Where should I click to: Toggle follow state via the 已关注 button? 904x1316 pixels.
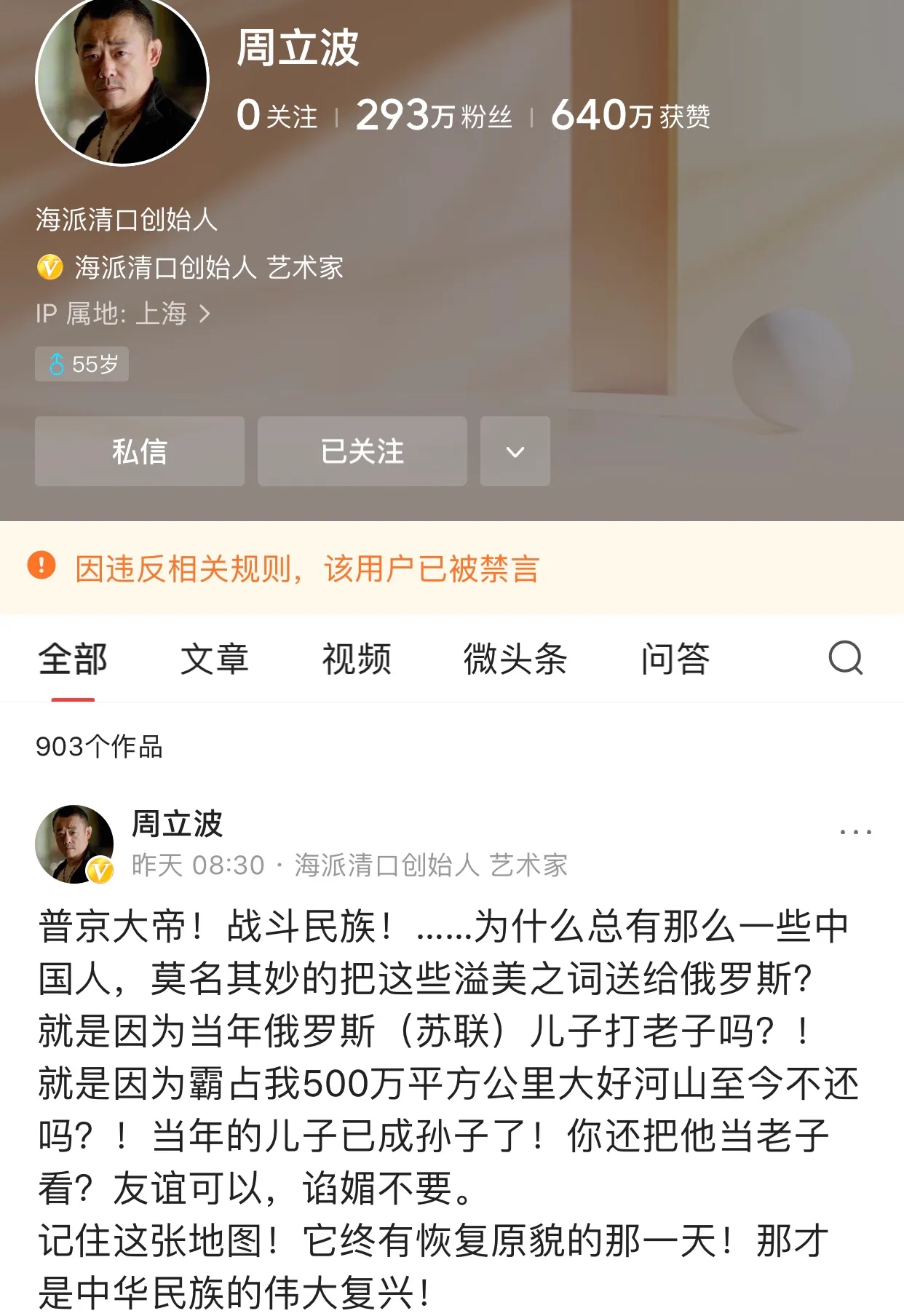362,451
